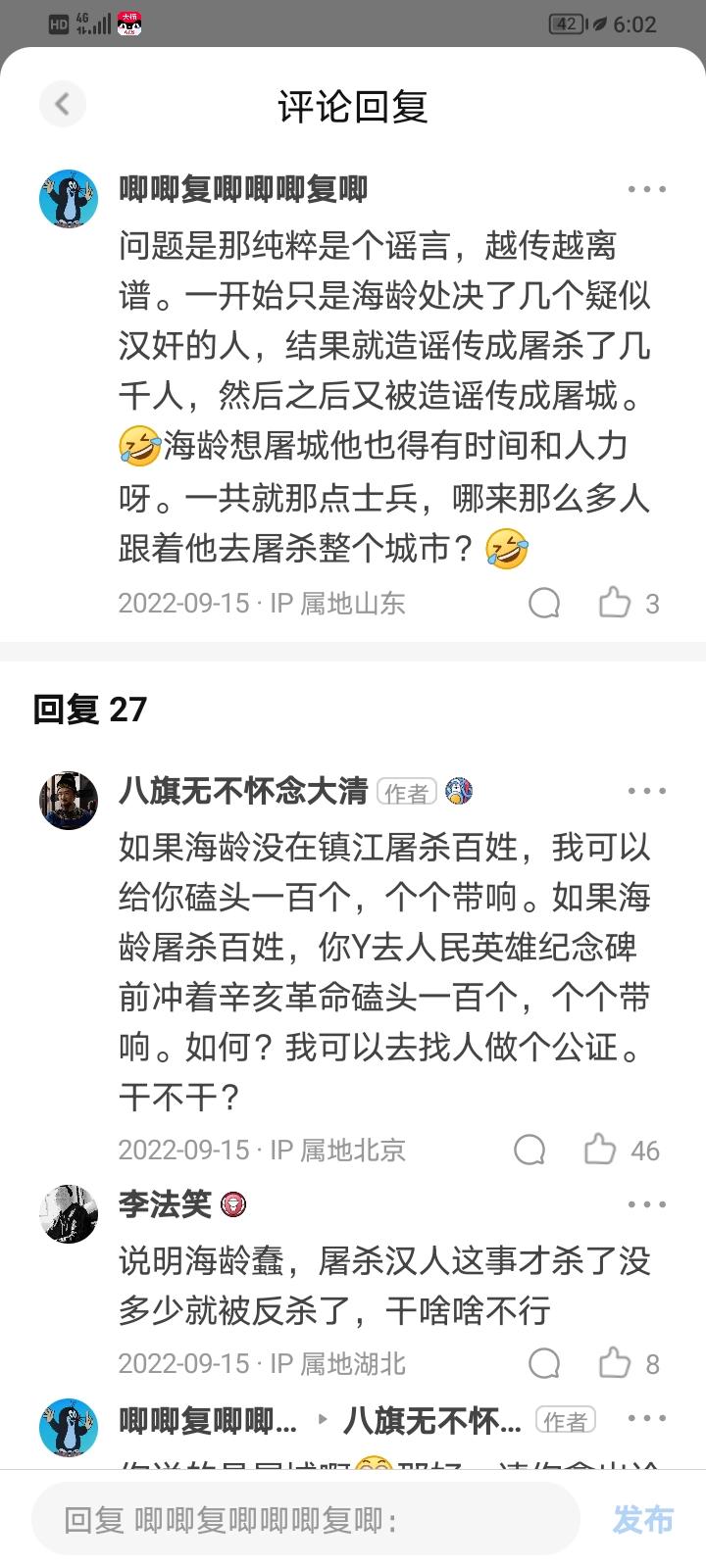Open 八旗无不怀念大清's profile avatar
706x1568 pixels.
coord(69,801)
